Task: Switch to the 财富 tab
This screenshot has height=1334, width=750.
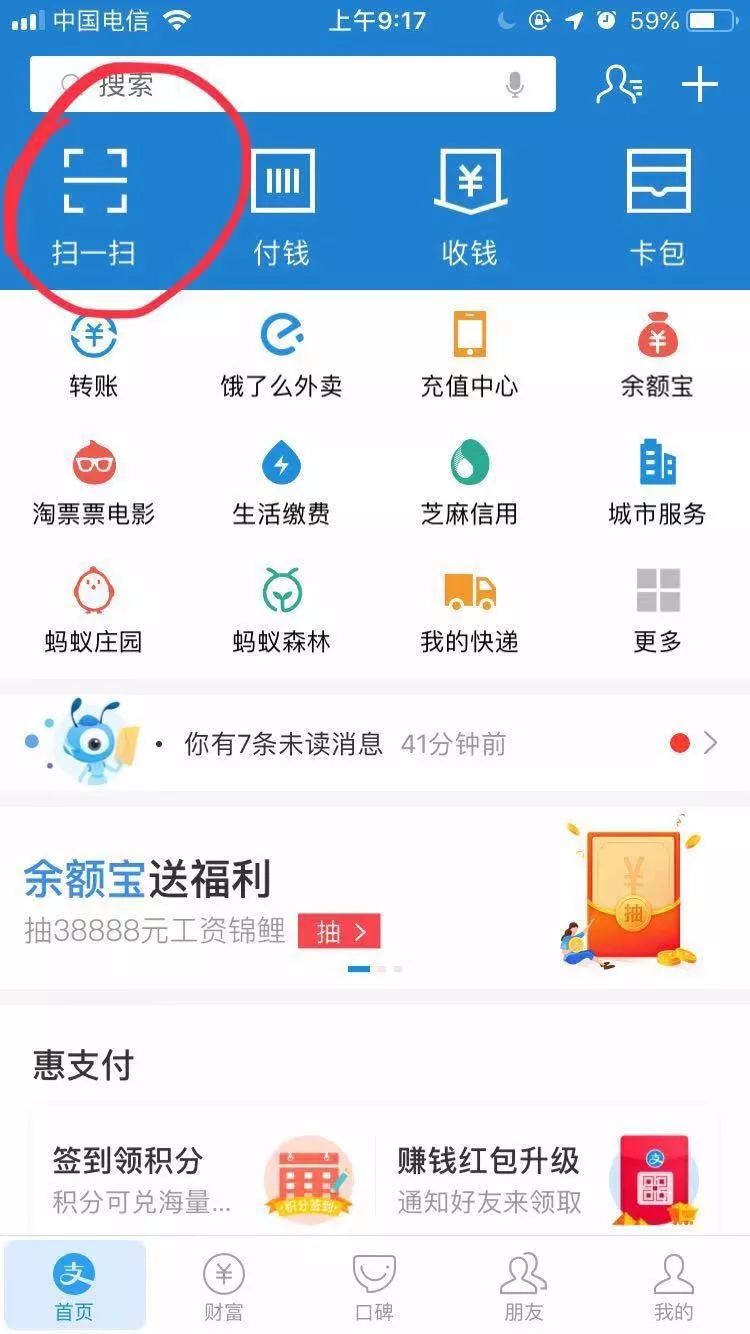Action: (x=224, y=1288)
